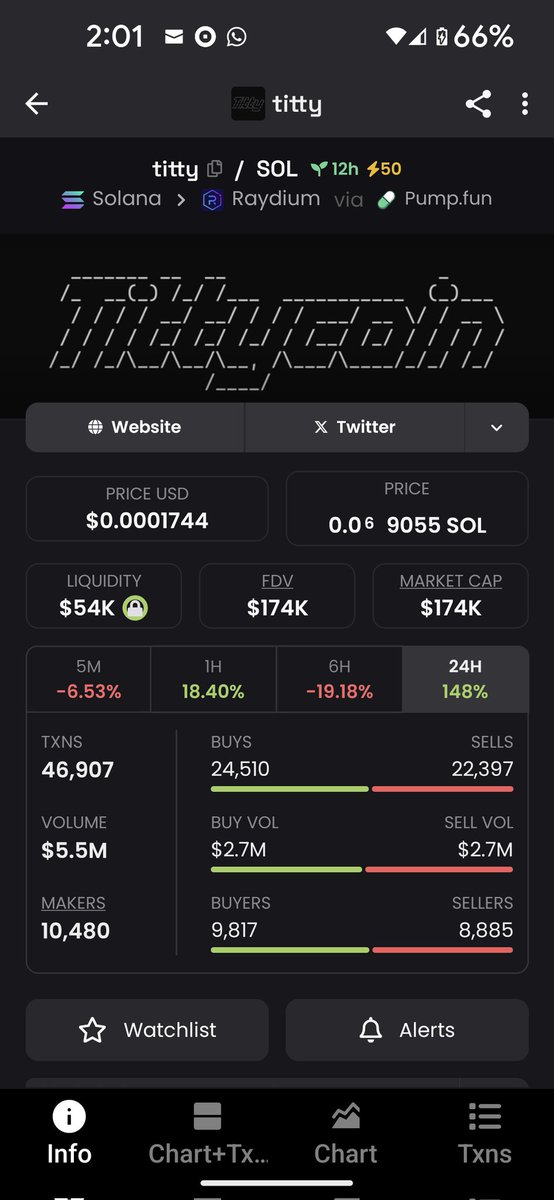Viewport: 554px width, 1200px height.
Task: Switch to the Chart tab
Action: 346,1134
